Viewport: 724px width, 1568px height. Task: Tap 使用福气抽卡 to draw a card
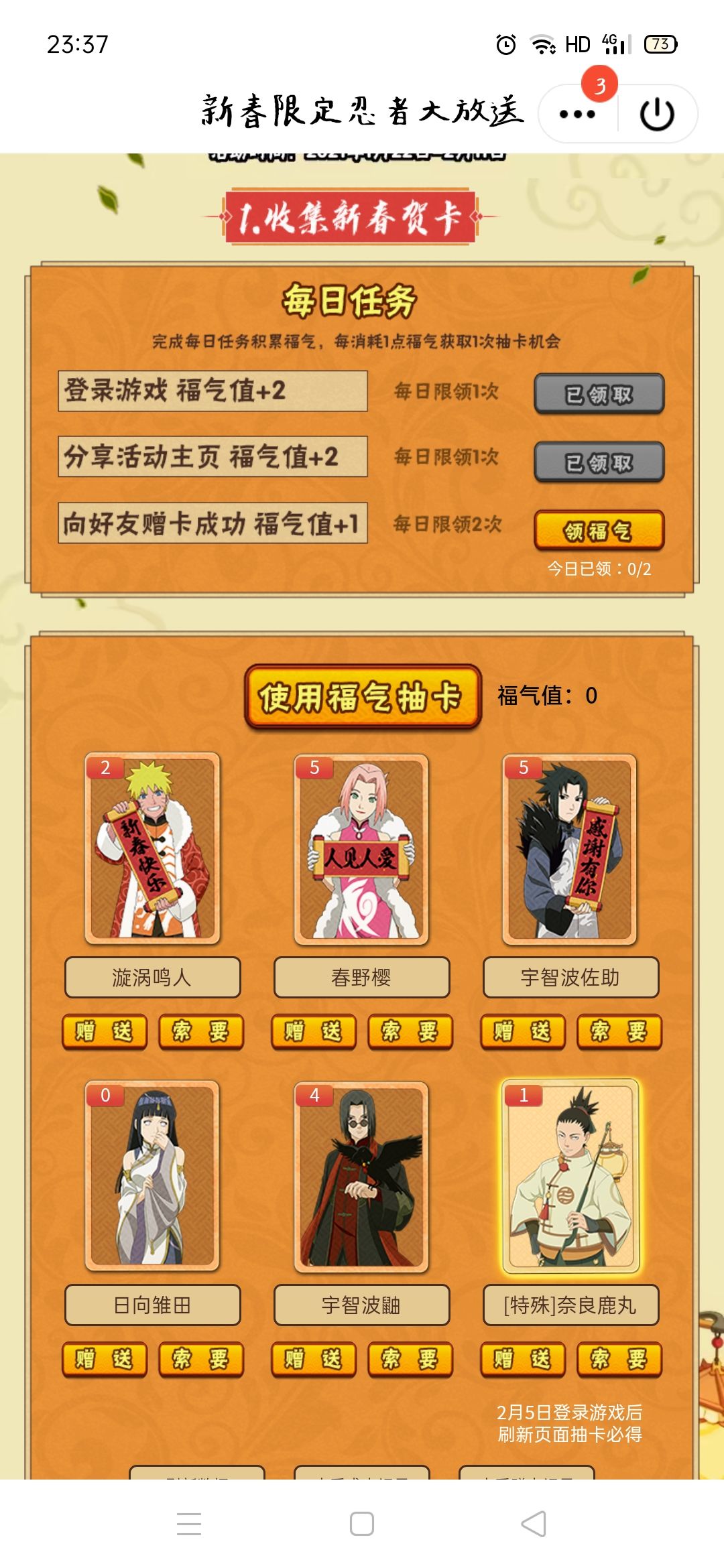[363, 697]
